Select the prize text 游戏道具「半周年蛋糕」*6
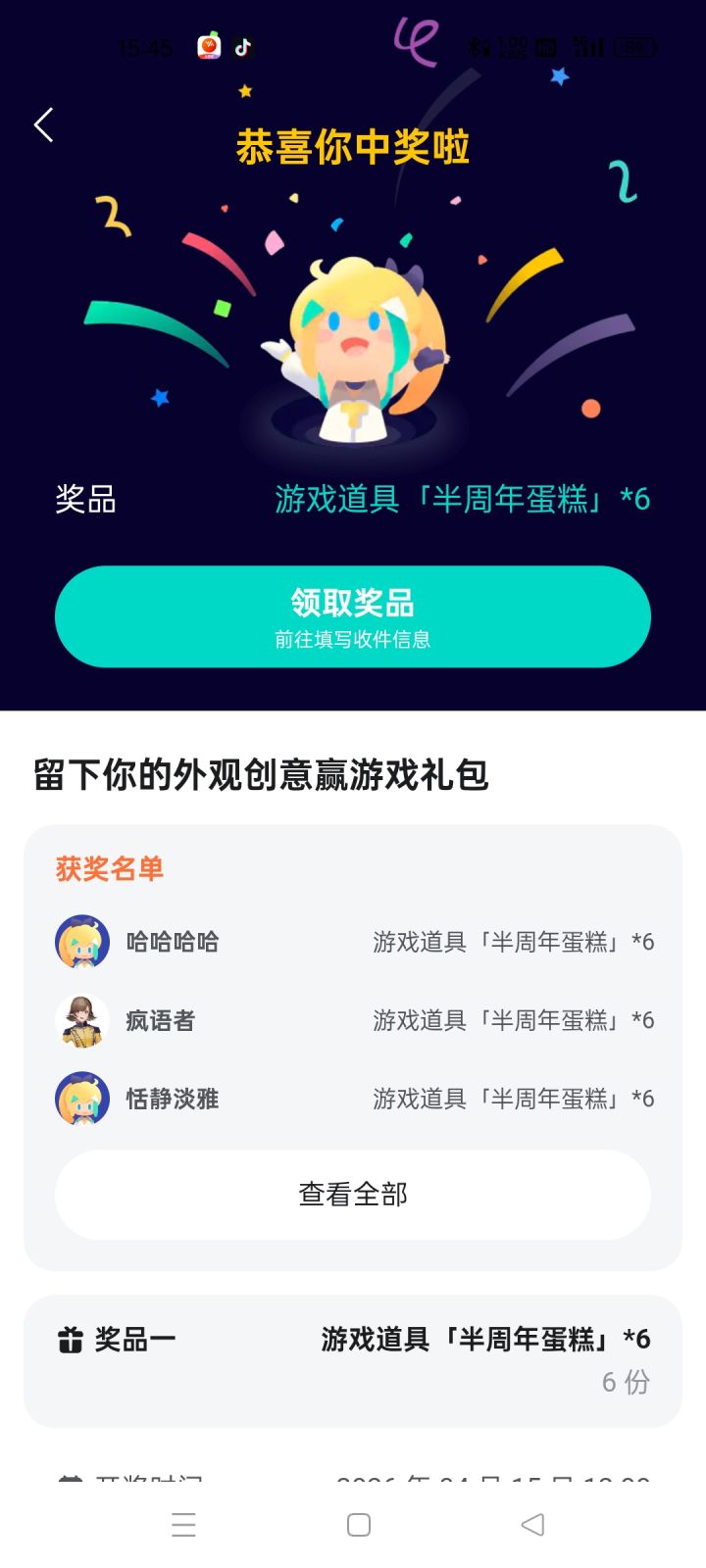The height and width of the screenshot is (1568, 706). pos(464,500)
